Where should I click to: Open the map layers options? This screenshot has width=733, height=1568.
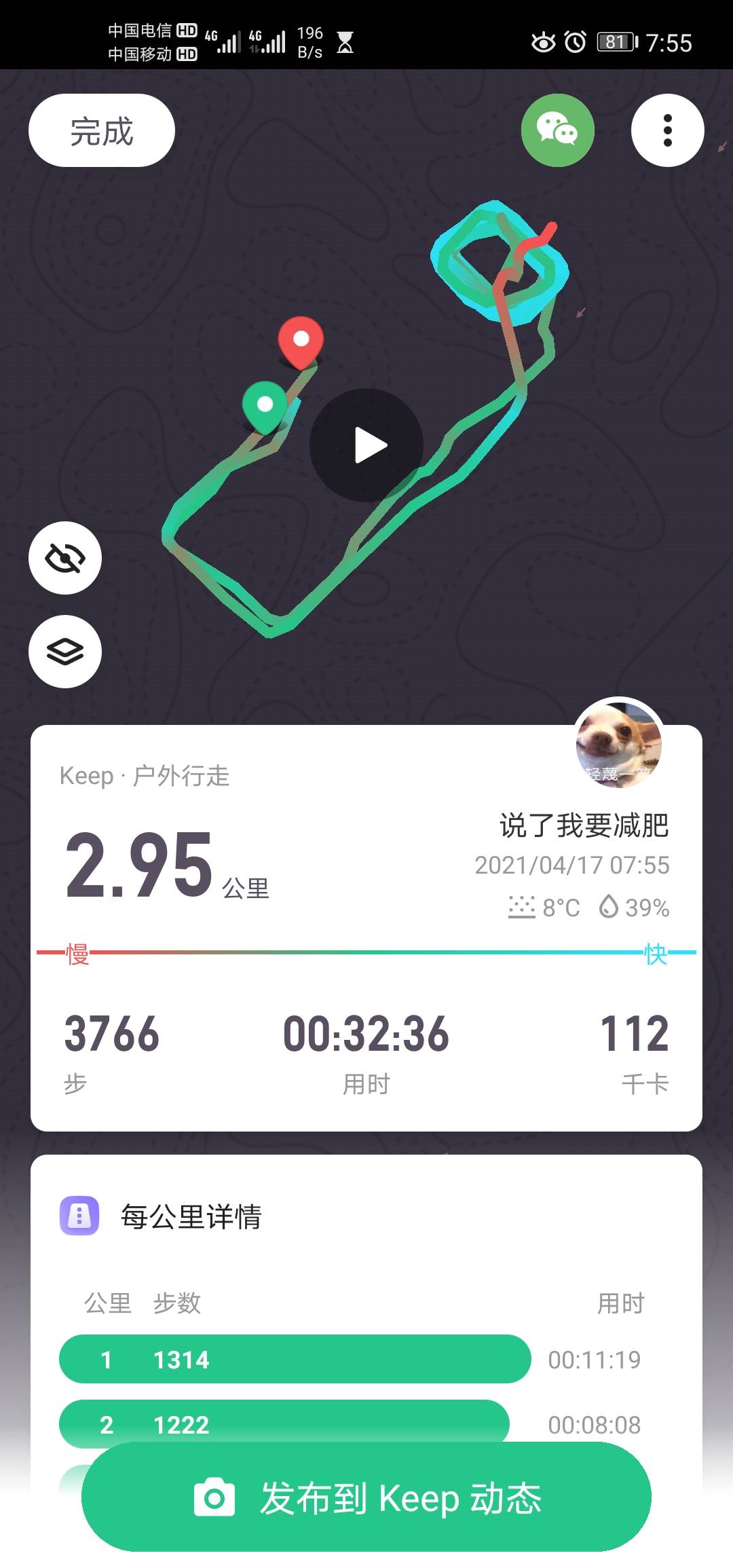(x=65, y=652)
